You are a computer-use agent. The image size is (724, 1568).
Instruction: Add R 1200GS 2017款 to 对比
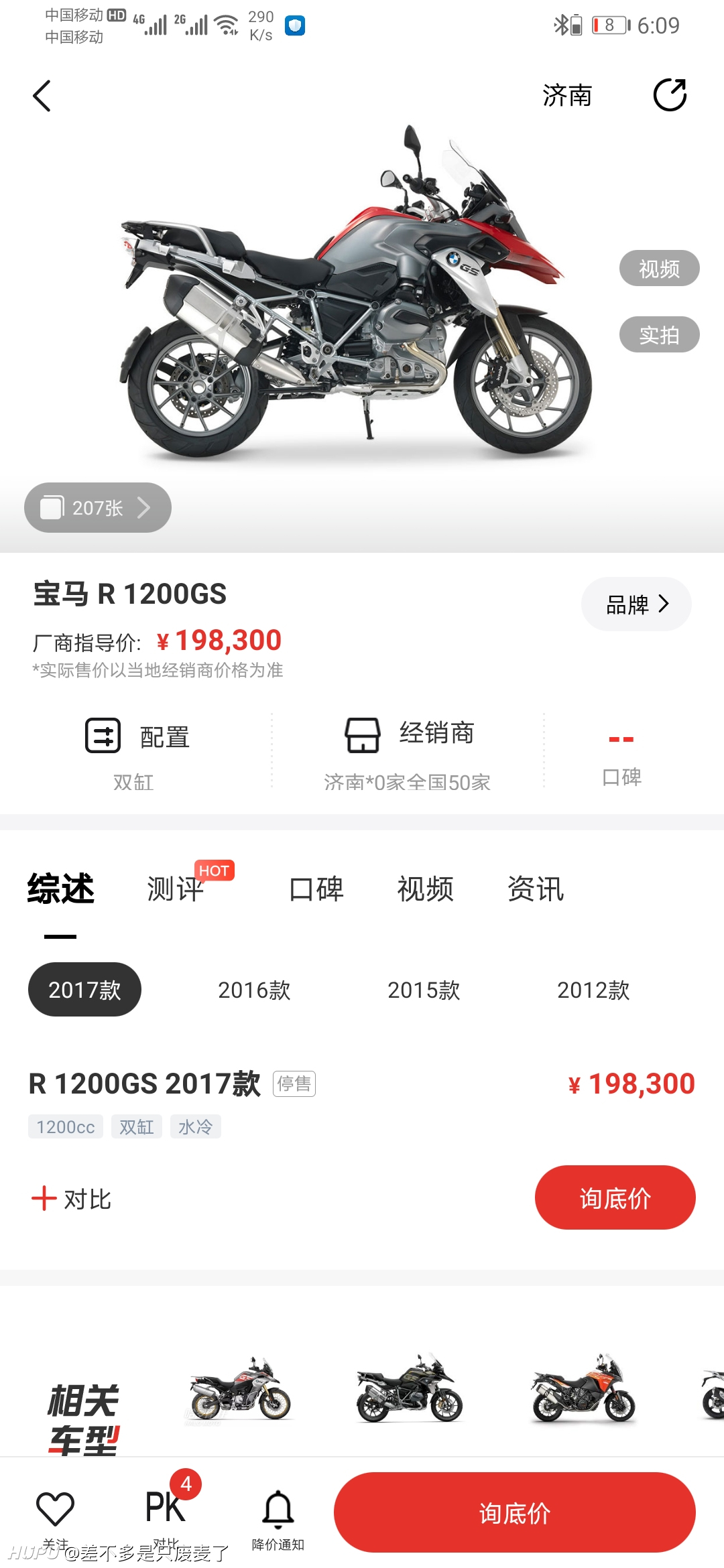click(72, 1199)
